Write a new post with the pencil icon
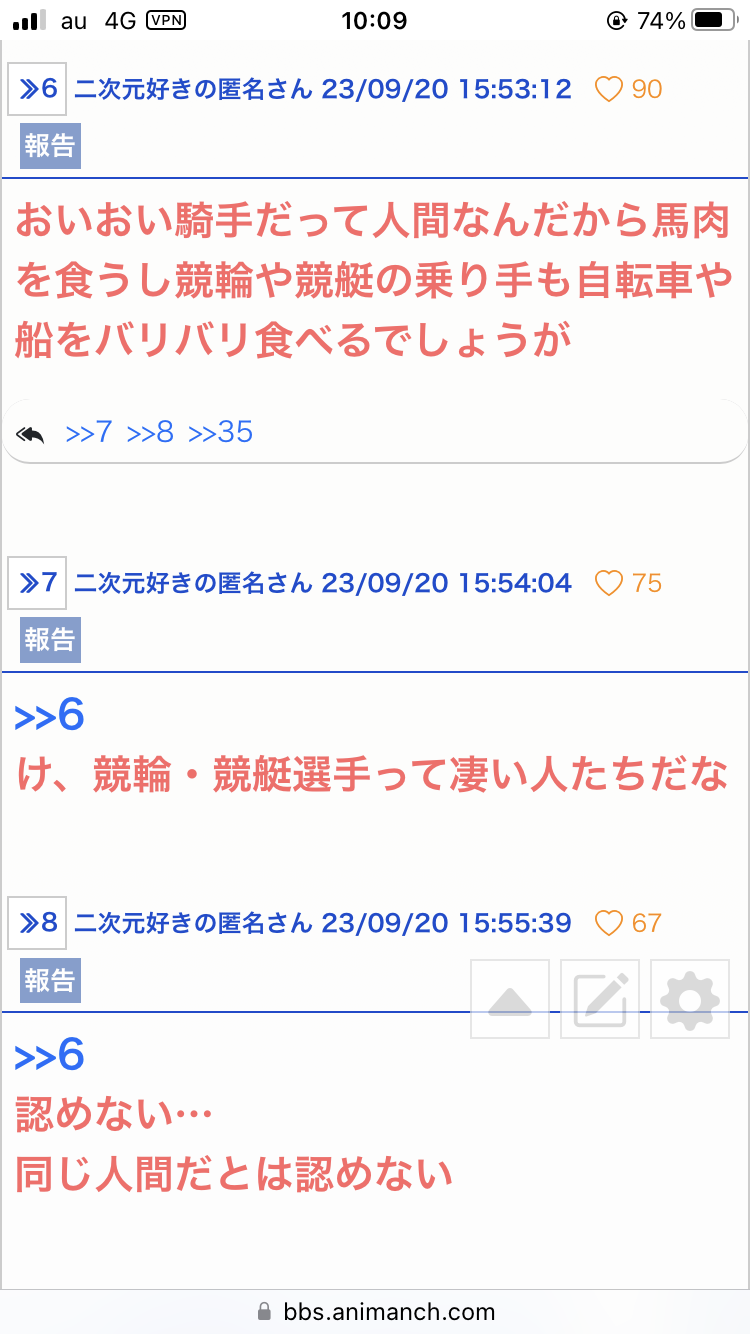Image resolution: width=750 pixels, height=1334 pixels. tap(600, 999)
